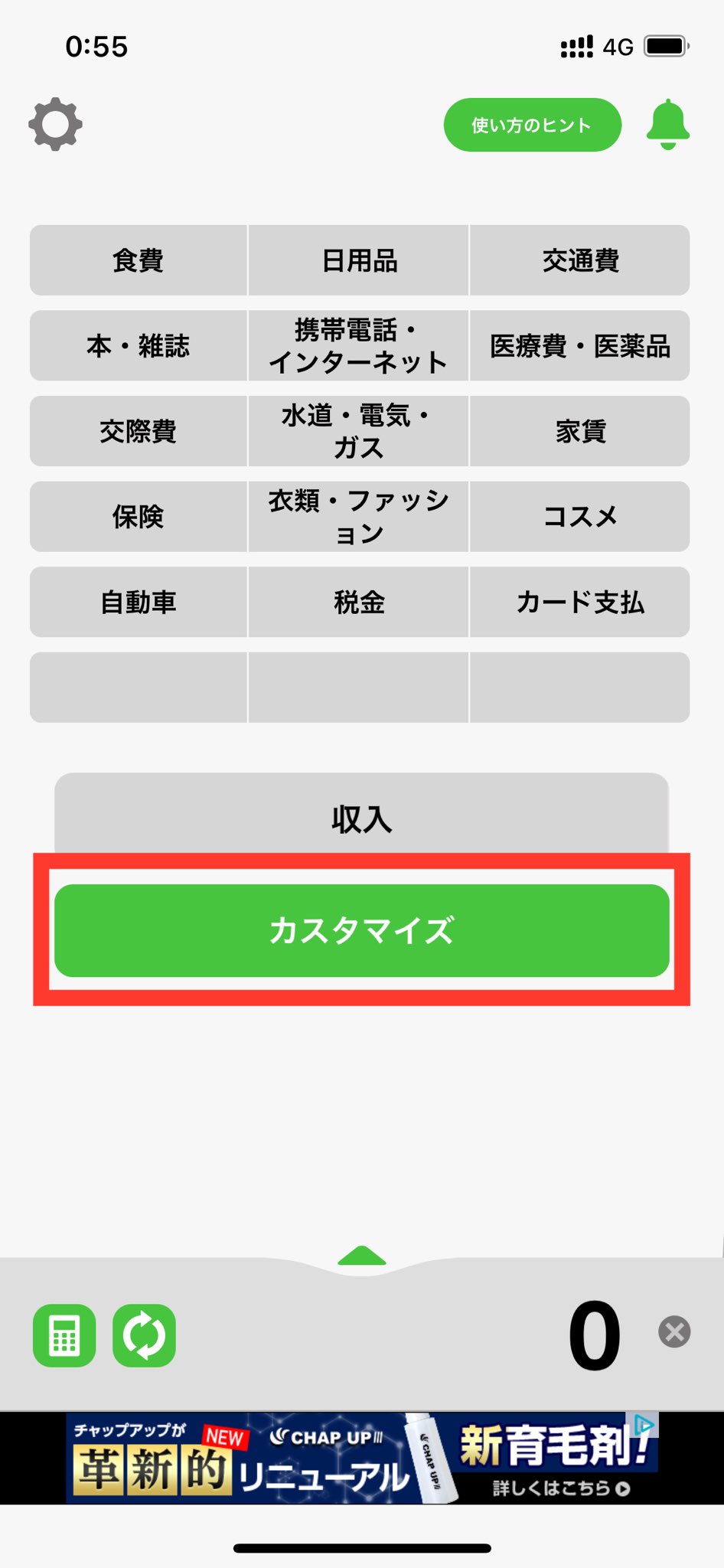Select the 食費 category
Viewport: 724px width, 1568px height.
click(x=139, y=260)
